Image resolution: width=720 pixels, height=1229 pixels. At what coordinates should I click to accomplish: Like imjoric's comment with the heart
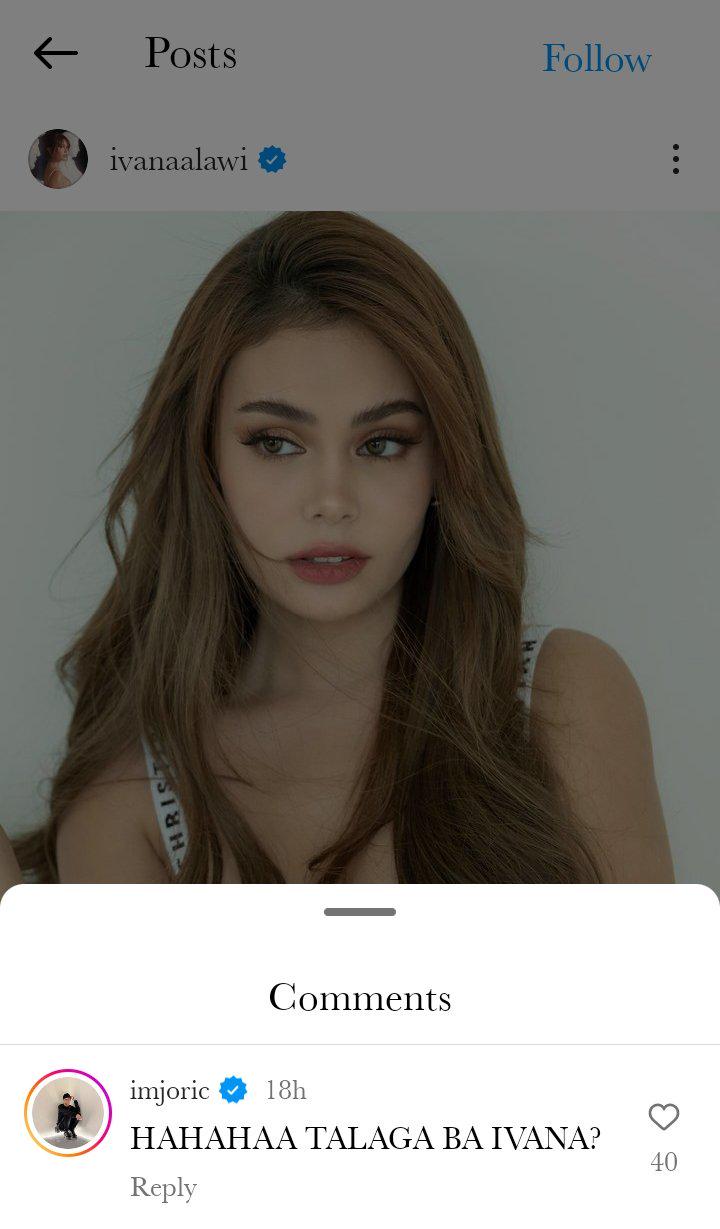point(664,1118)
